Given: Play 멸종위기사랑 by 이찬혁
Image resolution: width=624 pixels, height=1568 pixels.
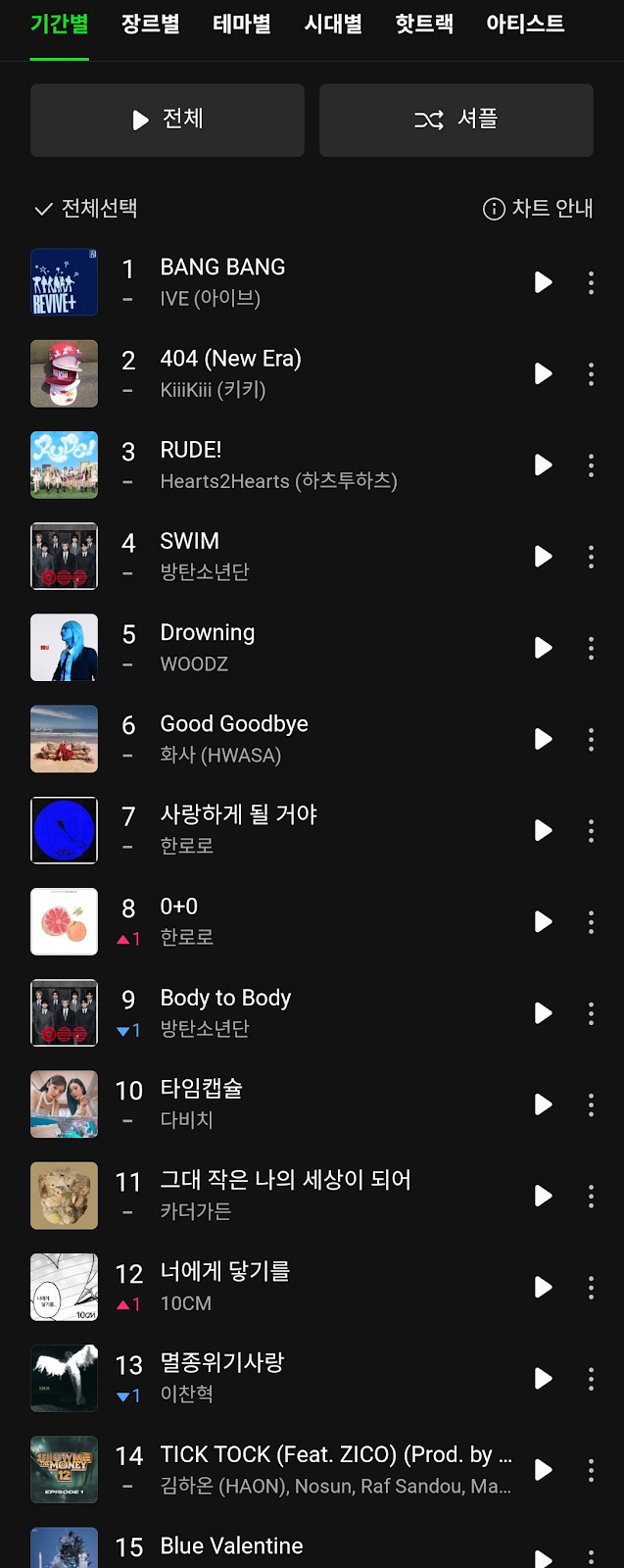Looking at the screenshot, I should (543, 1378).
